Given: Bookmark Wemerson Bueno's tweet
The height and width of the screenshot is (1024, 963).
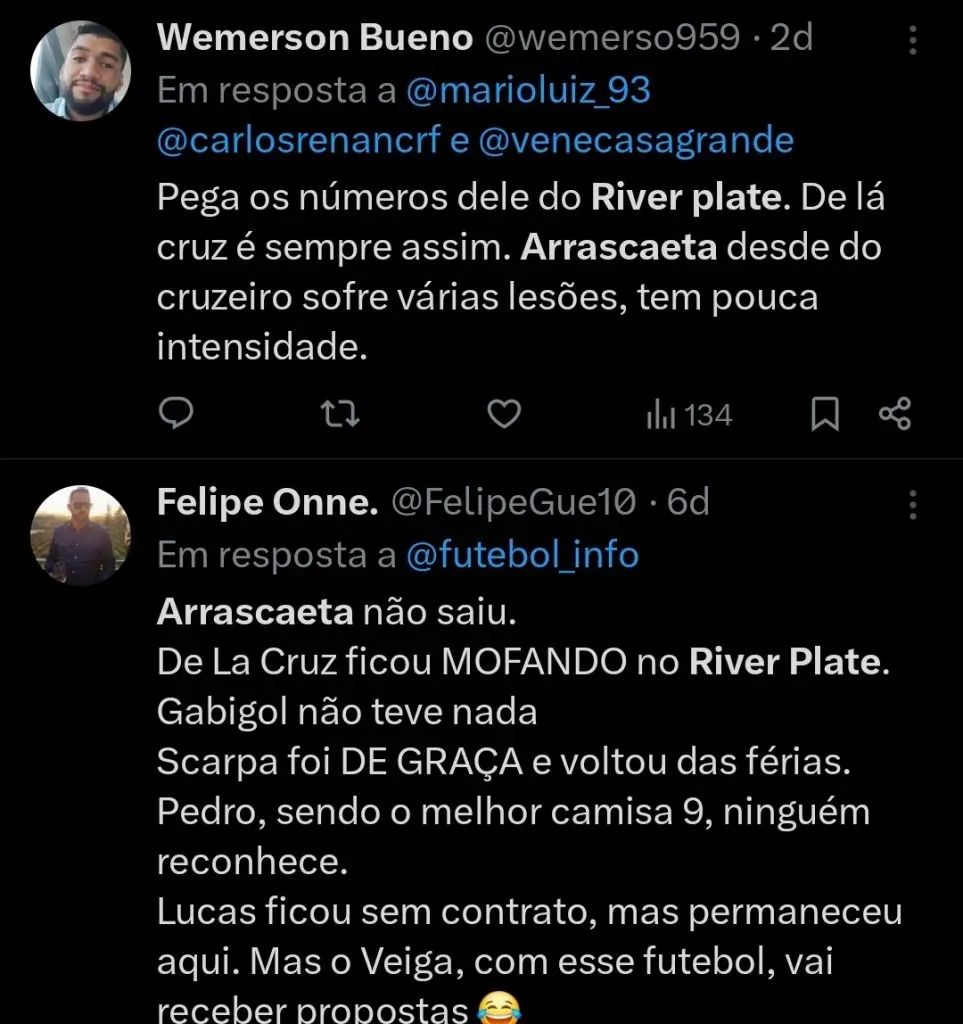Looking at the screenshot, I should tap(824, 413).
